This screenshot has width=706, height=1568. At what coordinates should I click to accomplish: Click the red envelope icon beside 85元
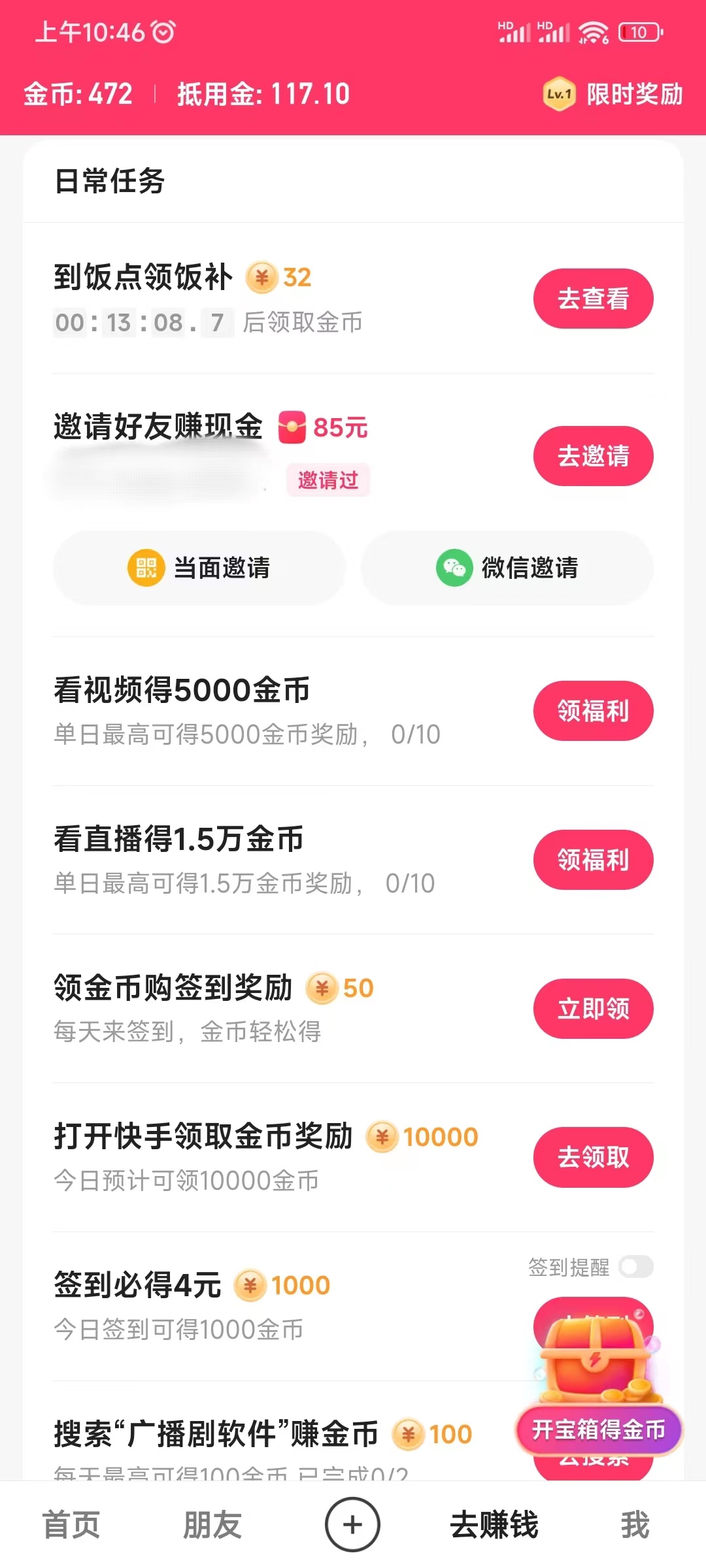292,429
